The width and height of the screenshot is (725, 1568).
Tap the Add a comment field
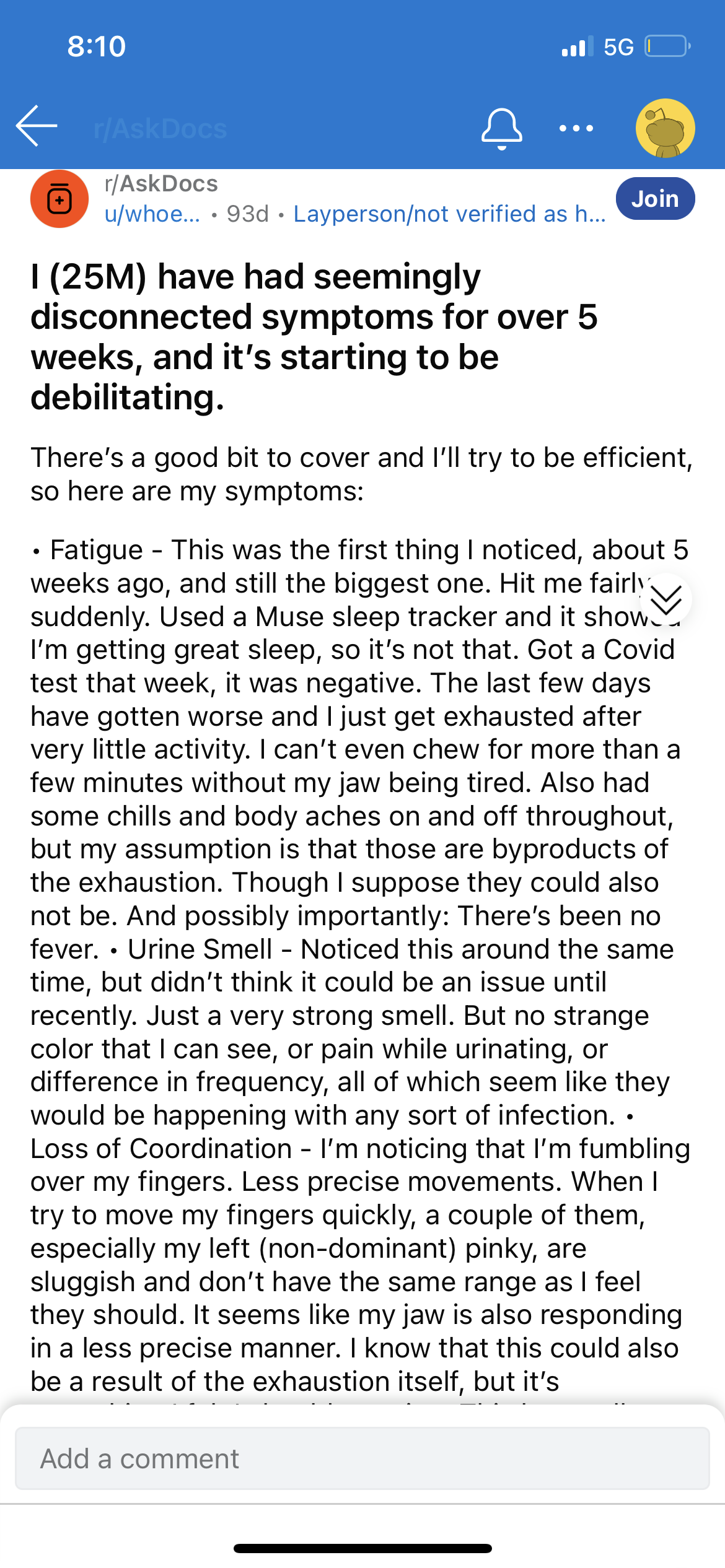(362, 1458)
